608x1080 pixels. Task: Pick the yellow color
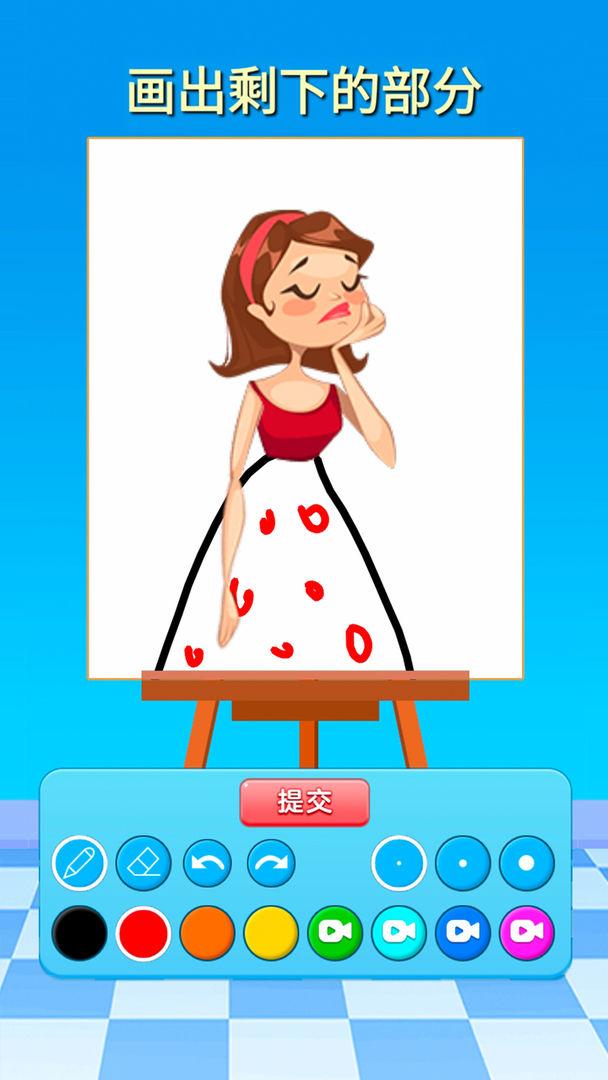pos(271,932)
